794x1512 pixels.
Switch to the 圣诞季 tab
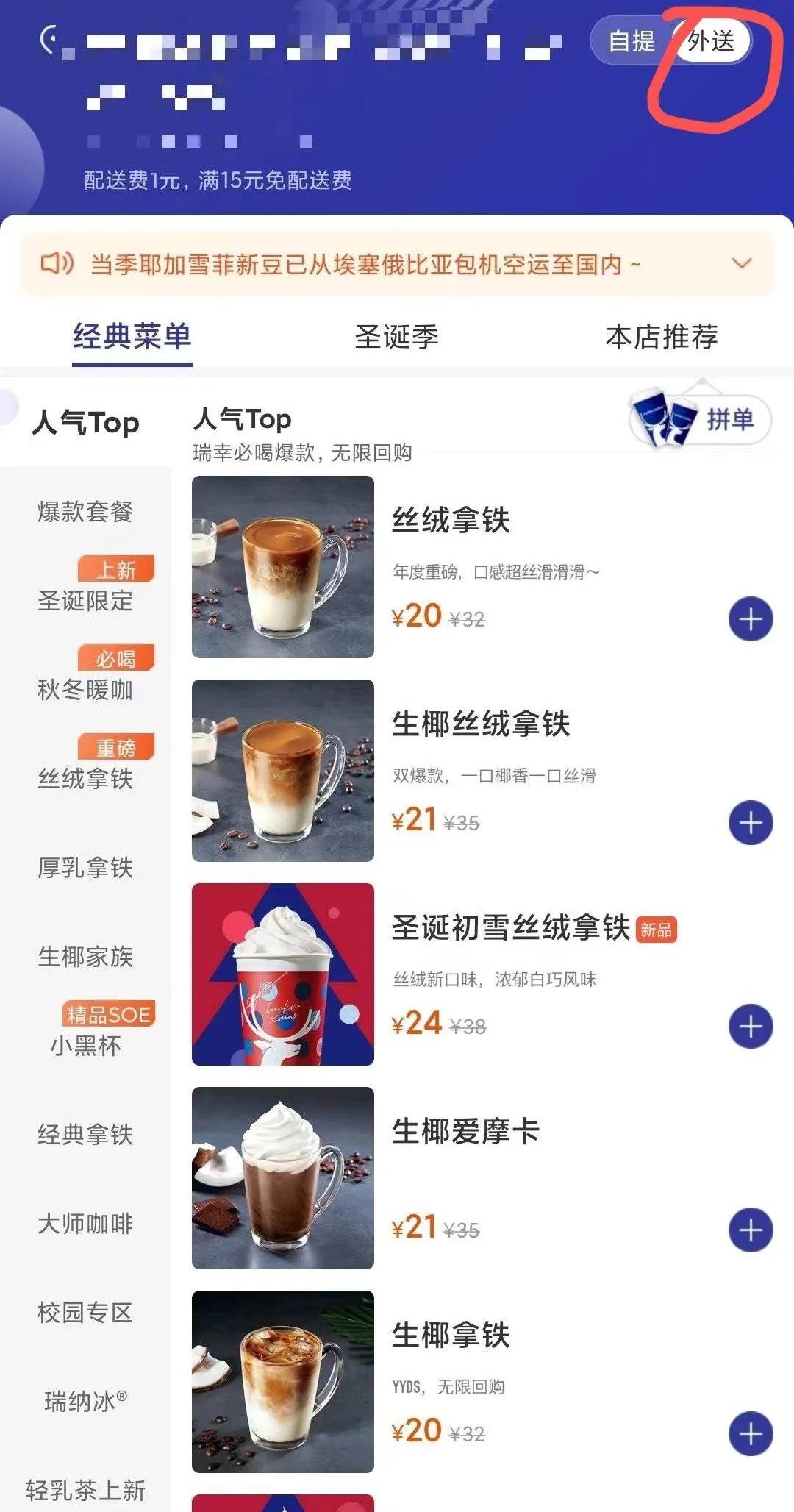[396, 337]
